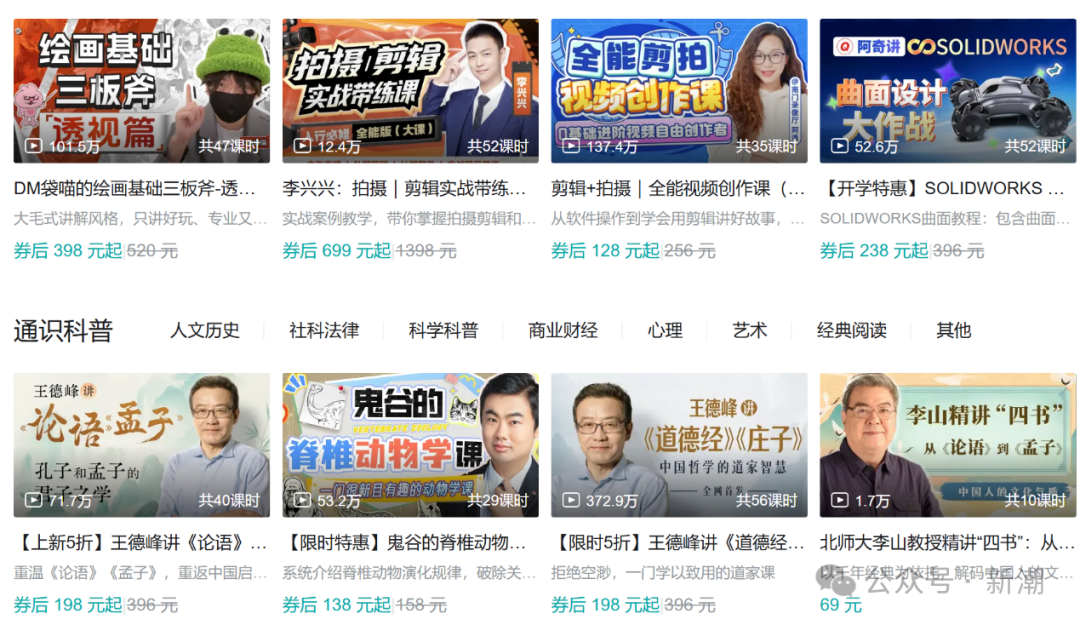This screenshot has width=1080, height=625.
Task: Open 李山精讲“四书” course card
Action: [947, 445]
